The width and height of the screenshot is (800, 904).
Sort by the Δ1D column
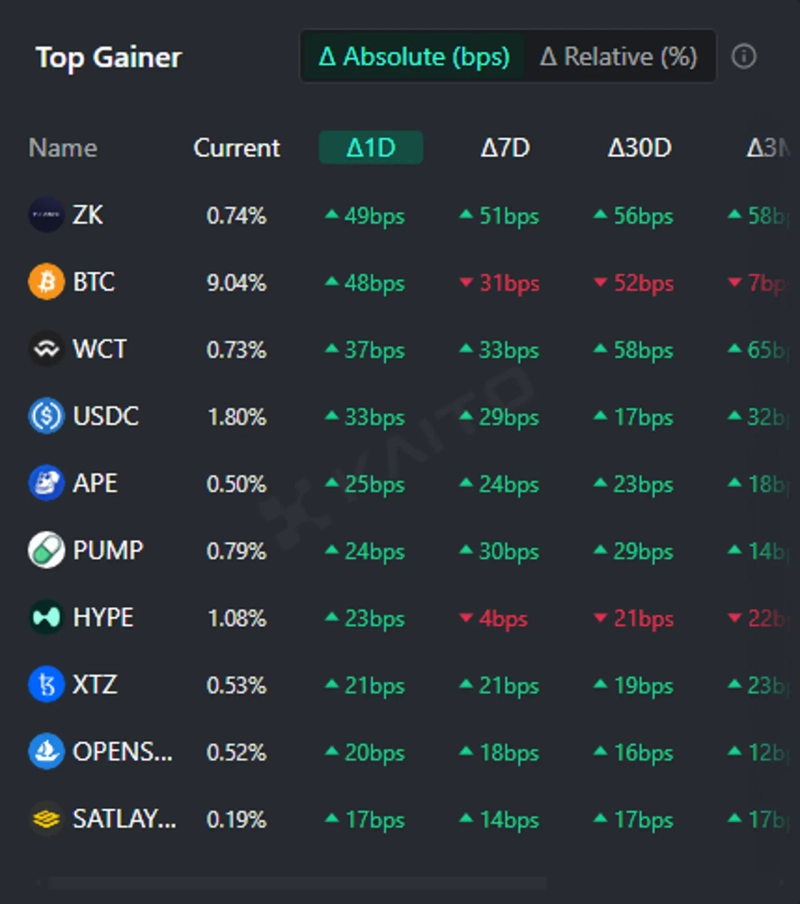pos(371,148)
